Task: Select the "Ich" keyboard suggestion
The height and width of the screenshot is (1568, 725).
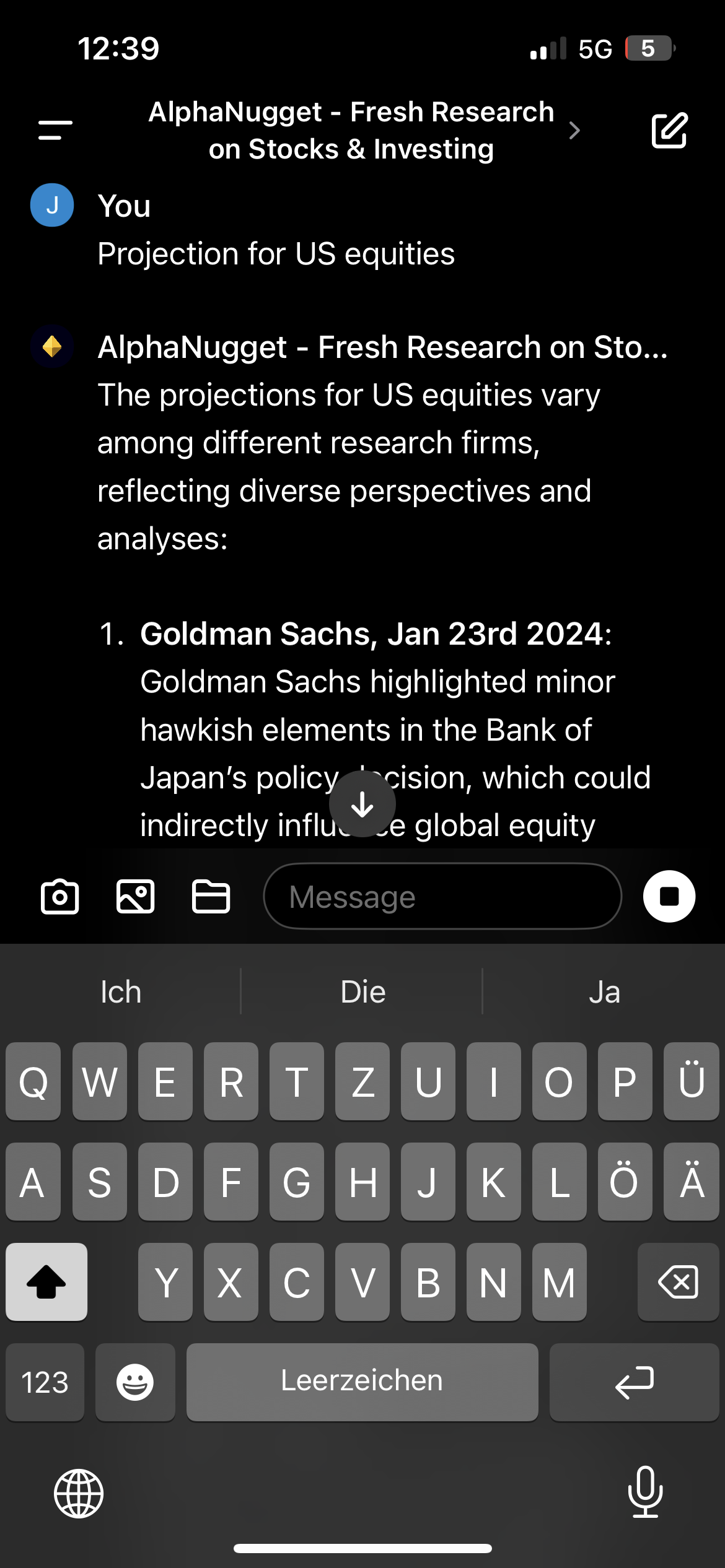Action: click(121, 992)
